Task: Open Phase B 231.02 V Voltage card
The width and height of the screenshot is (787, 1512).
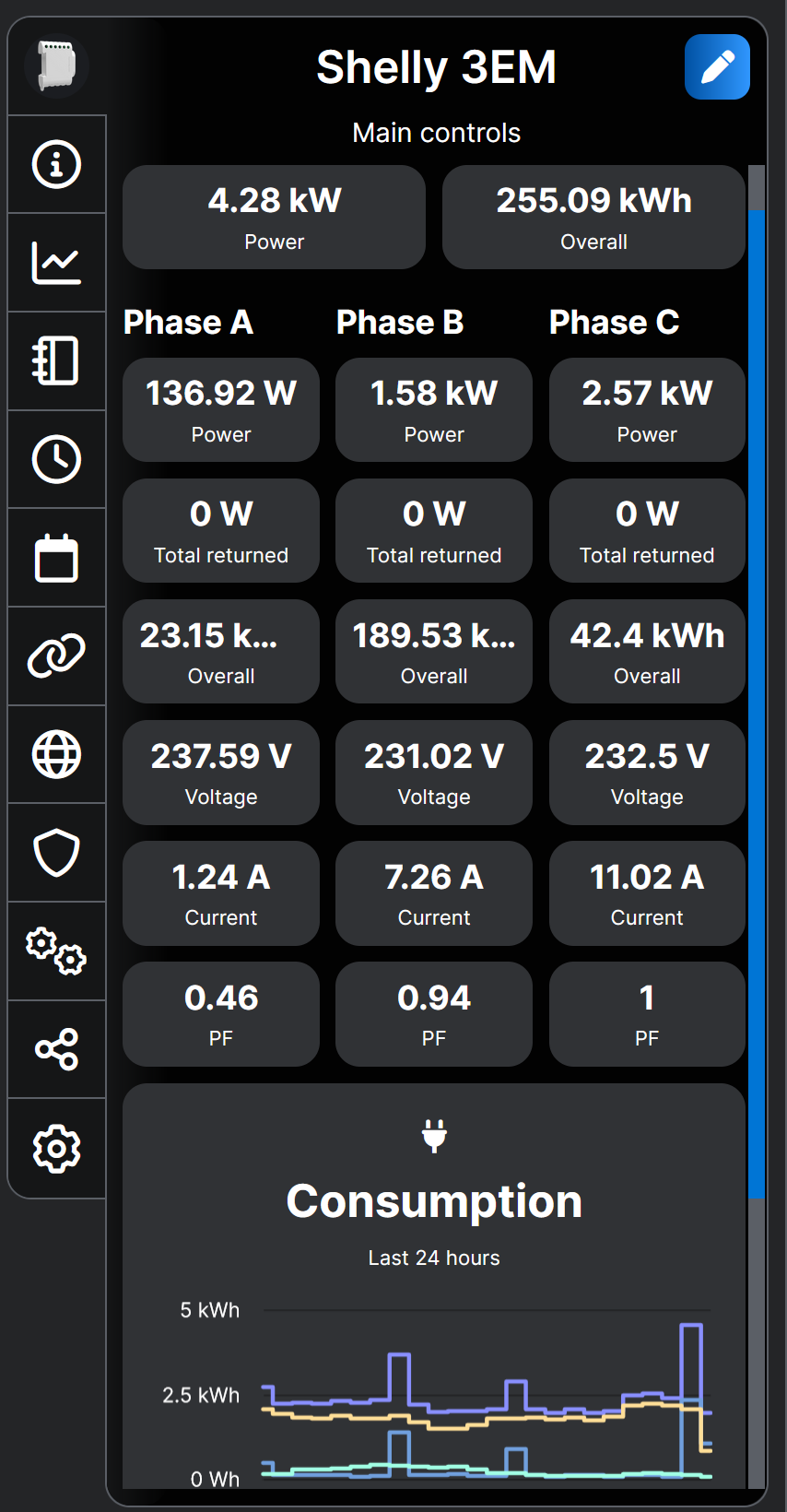Action: coord(434,773)
